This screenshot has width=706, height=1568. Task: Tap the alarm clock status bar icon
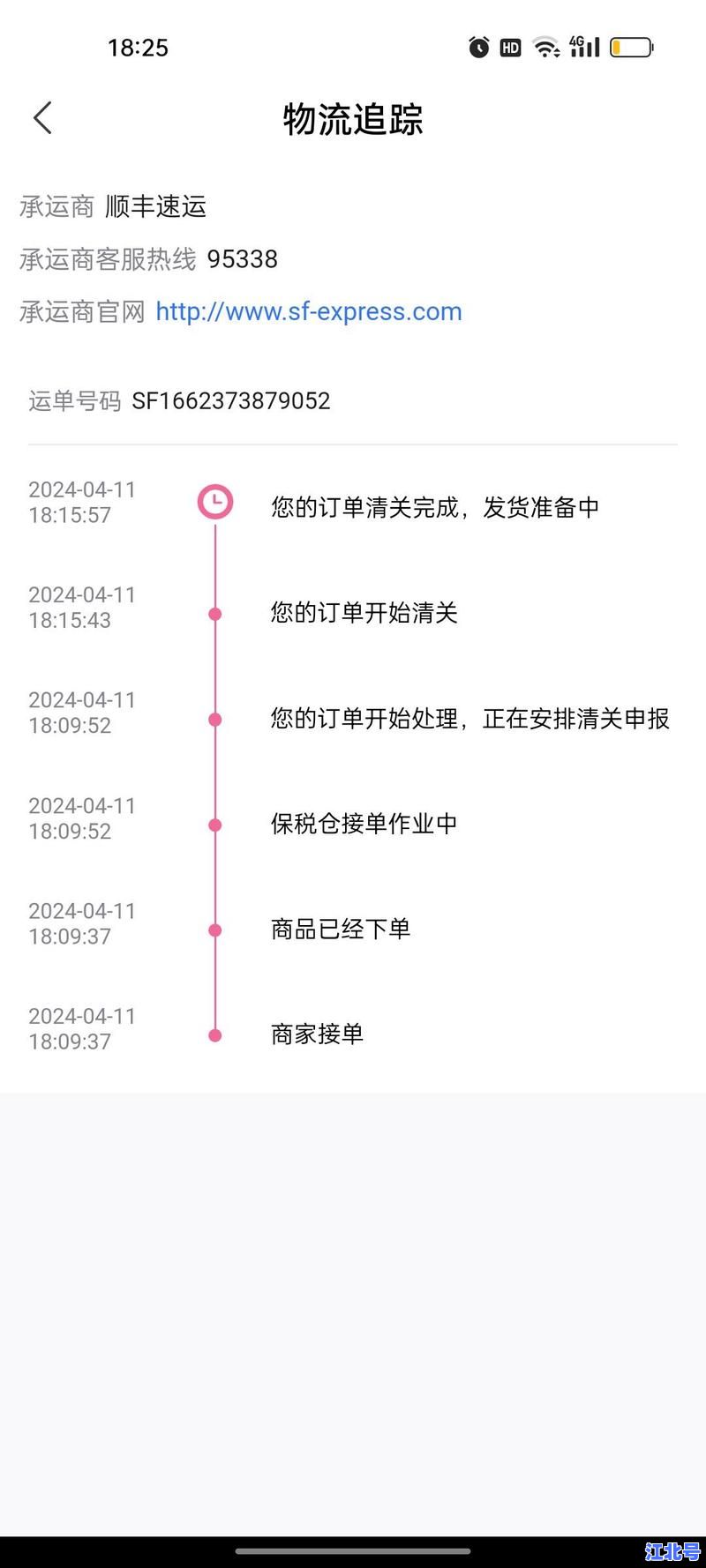pyautogui.click(x=477, y=48)
